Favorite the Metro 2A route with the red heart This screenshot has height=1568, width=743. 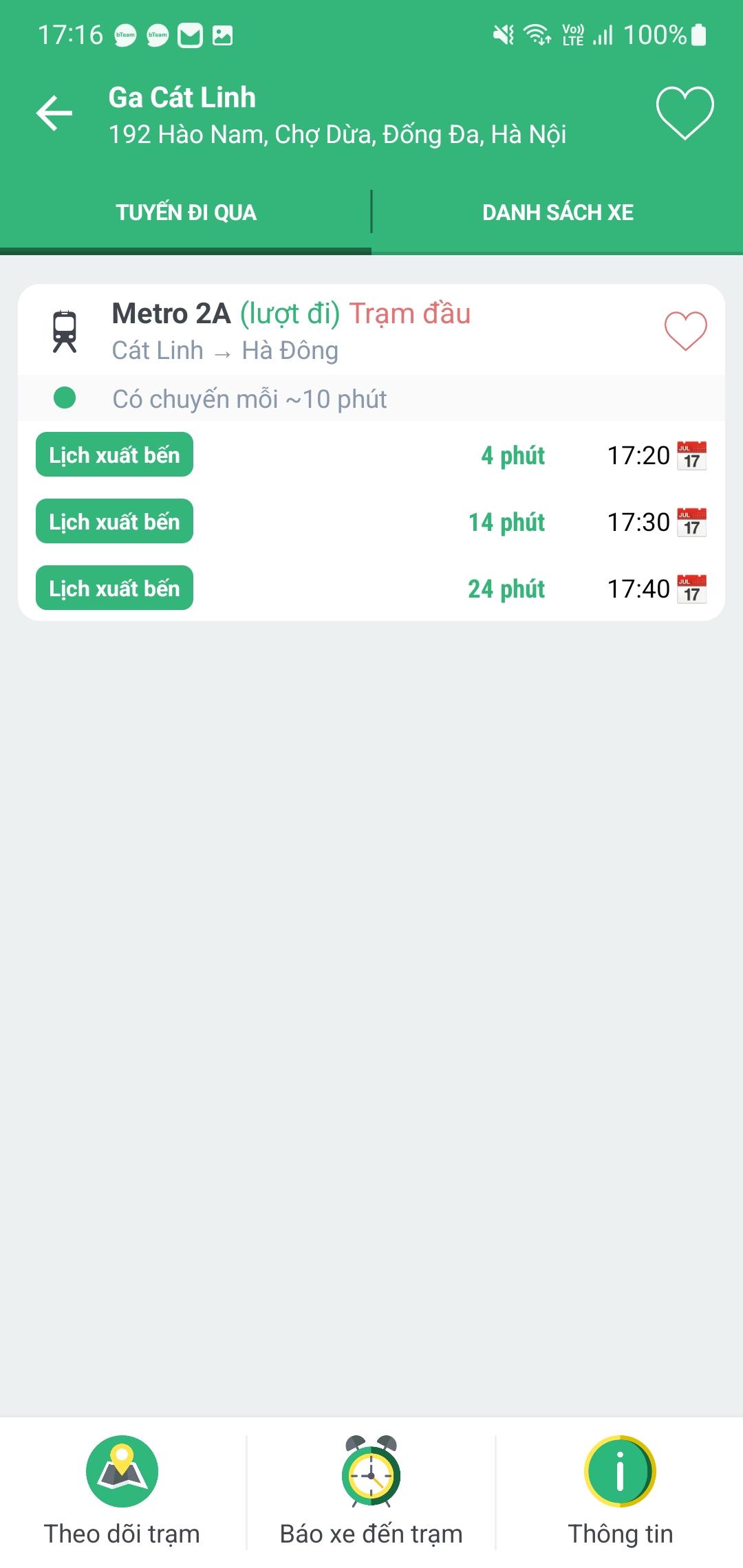pos(685,331)
